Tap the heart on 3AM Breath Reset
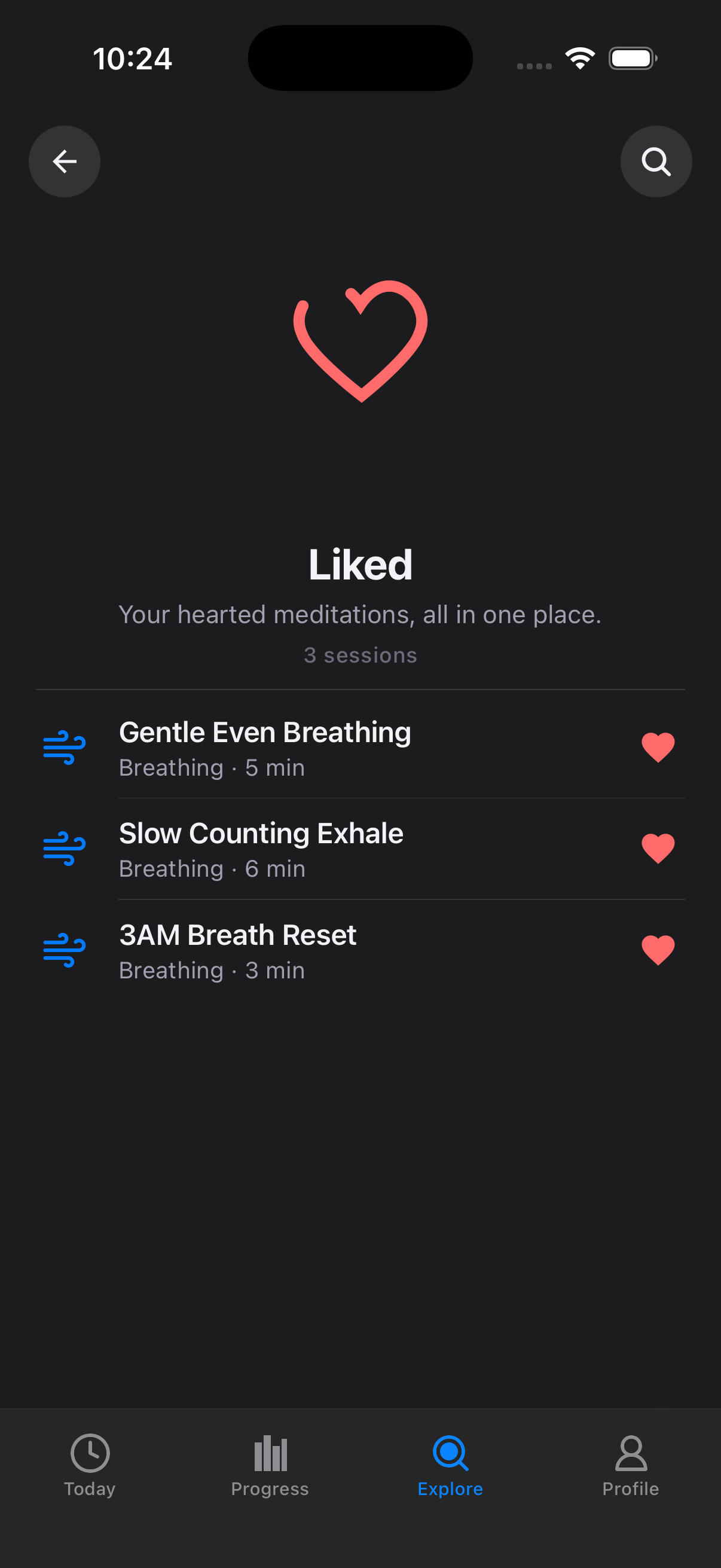This screenshot has height=1568, width=721. pyautogui.click(x=658, y=950)
